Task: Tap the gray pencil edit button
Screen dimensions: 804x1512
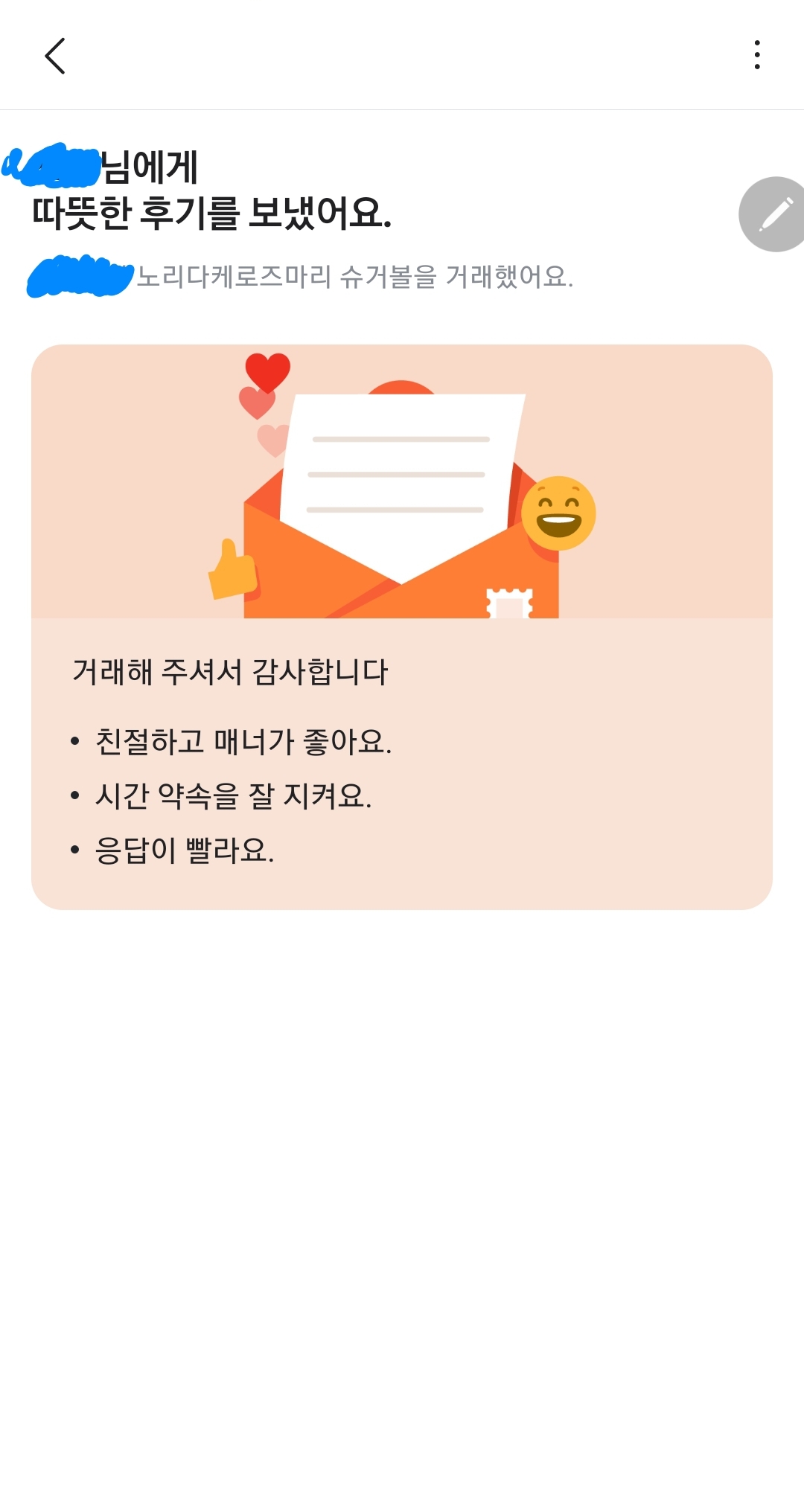Action: coord(774,214)
